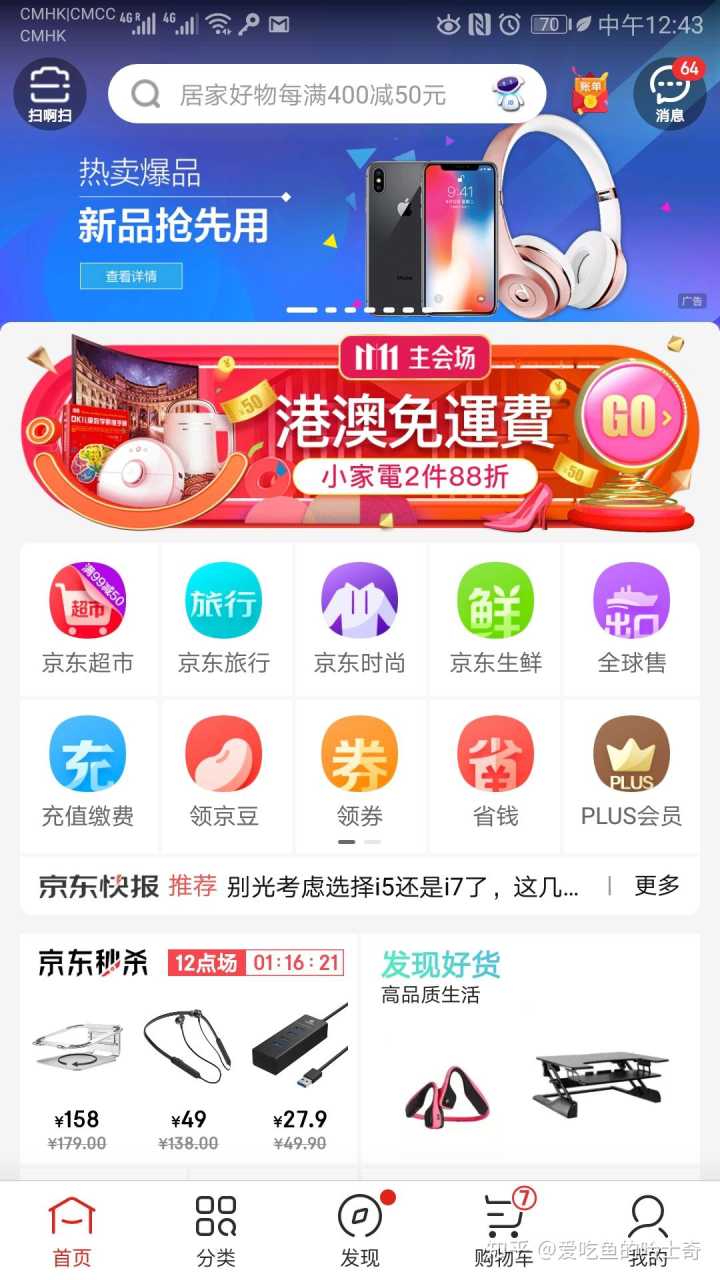
Task: Open PLUS会员
Action: coord(632,772)
